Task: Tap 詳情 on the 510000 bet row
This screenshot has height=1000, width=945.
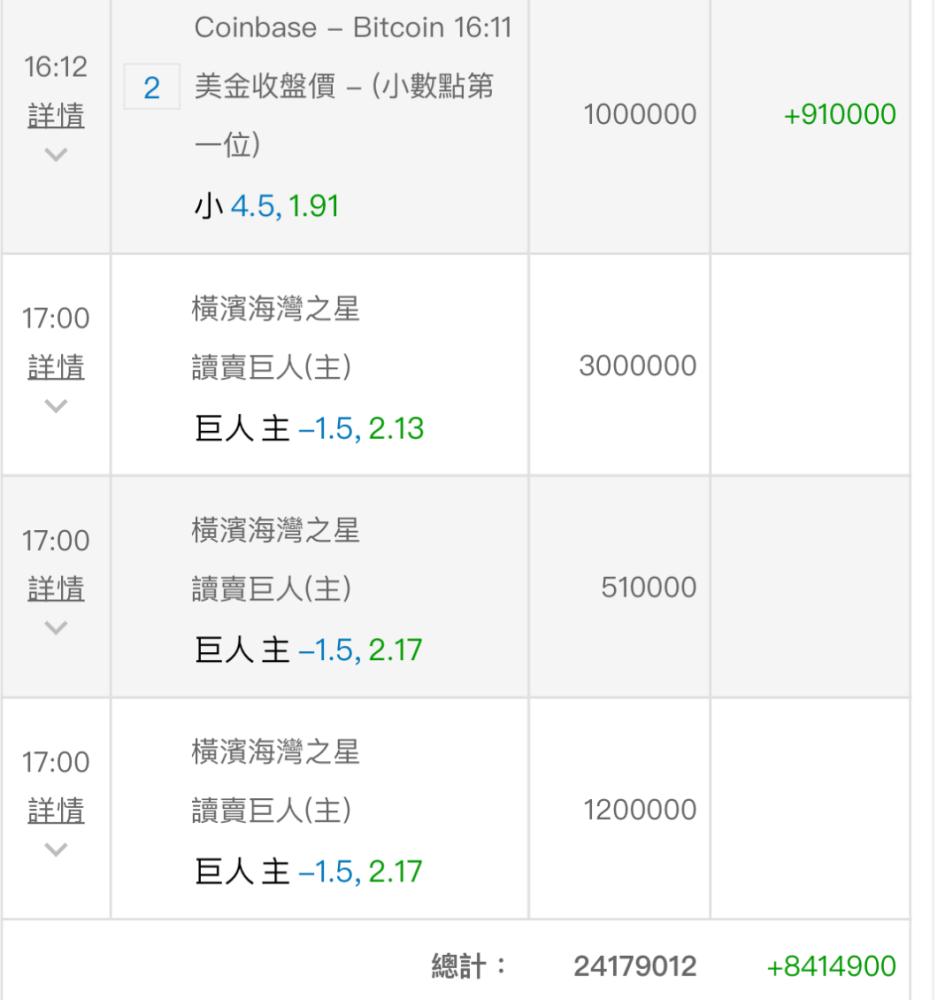Action: coord(54,589)
